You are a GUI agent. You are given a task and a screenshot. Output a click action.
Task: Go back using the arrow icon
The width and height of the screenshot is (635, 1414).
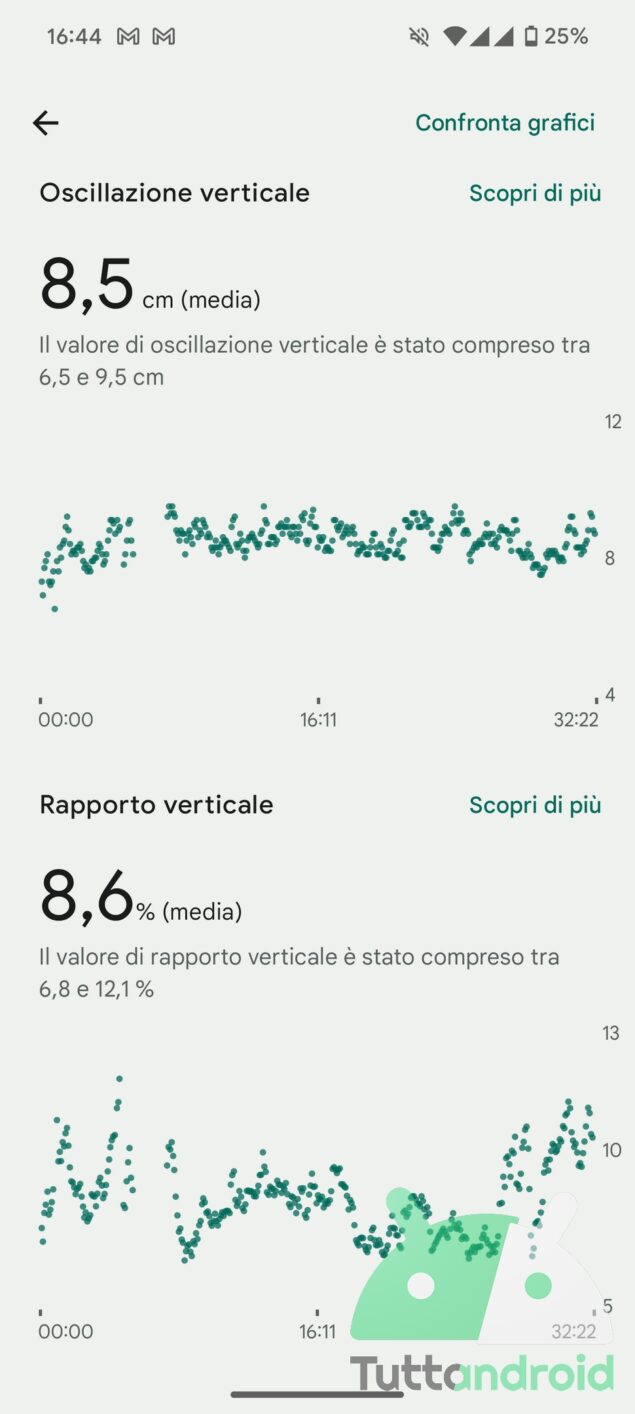[x=46, y=123]
